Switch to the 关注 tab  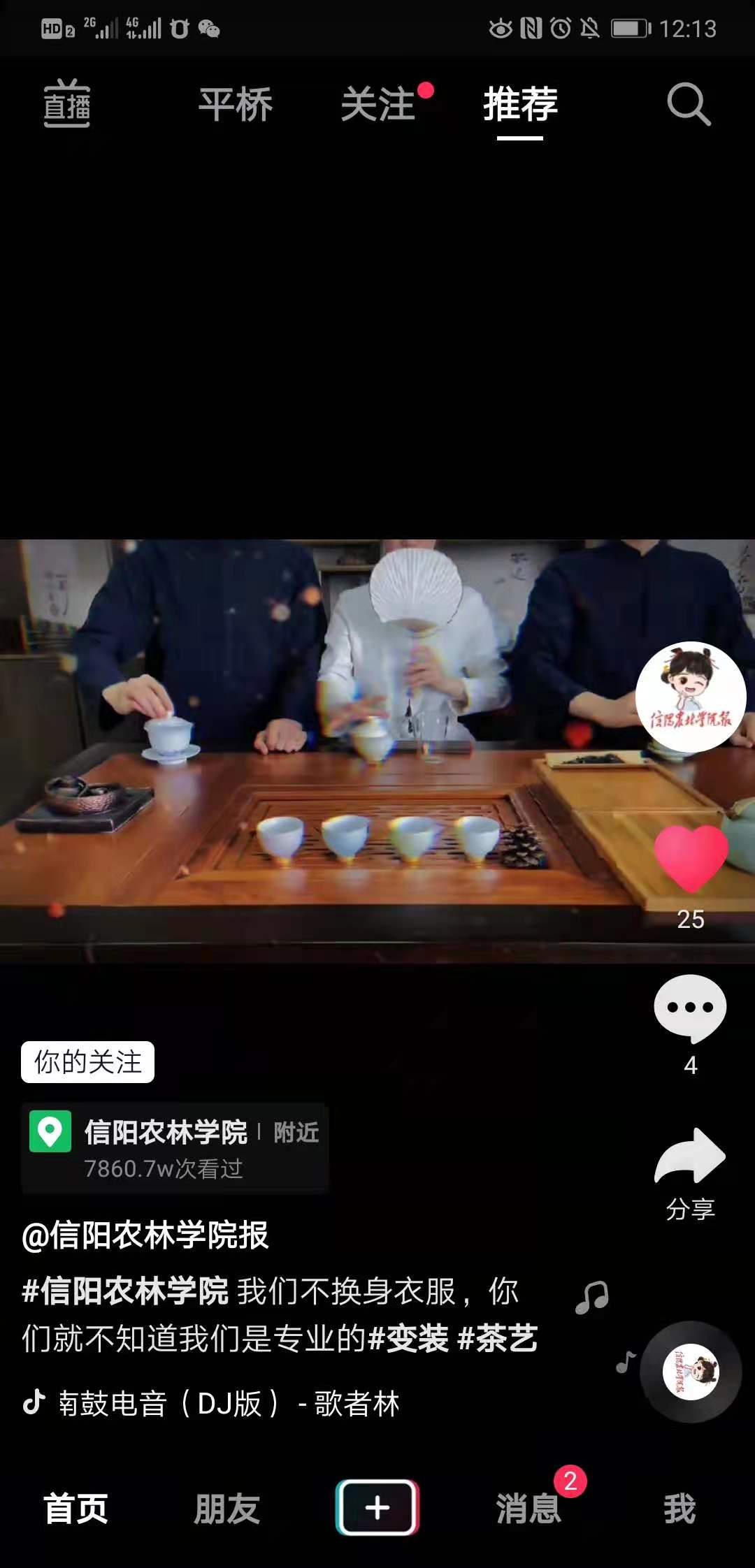pos(378,105)
